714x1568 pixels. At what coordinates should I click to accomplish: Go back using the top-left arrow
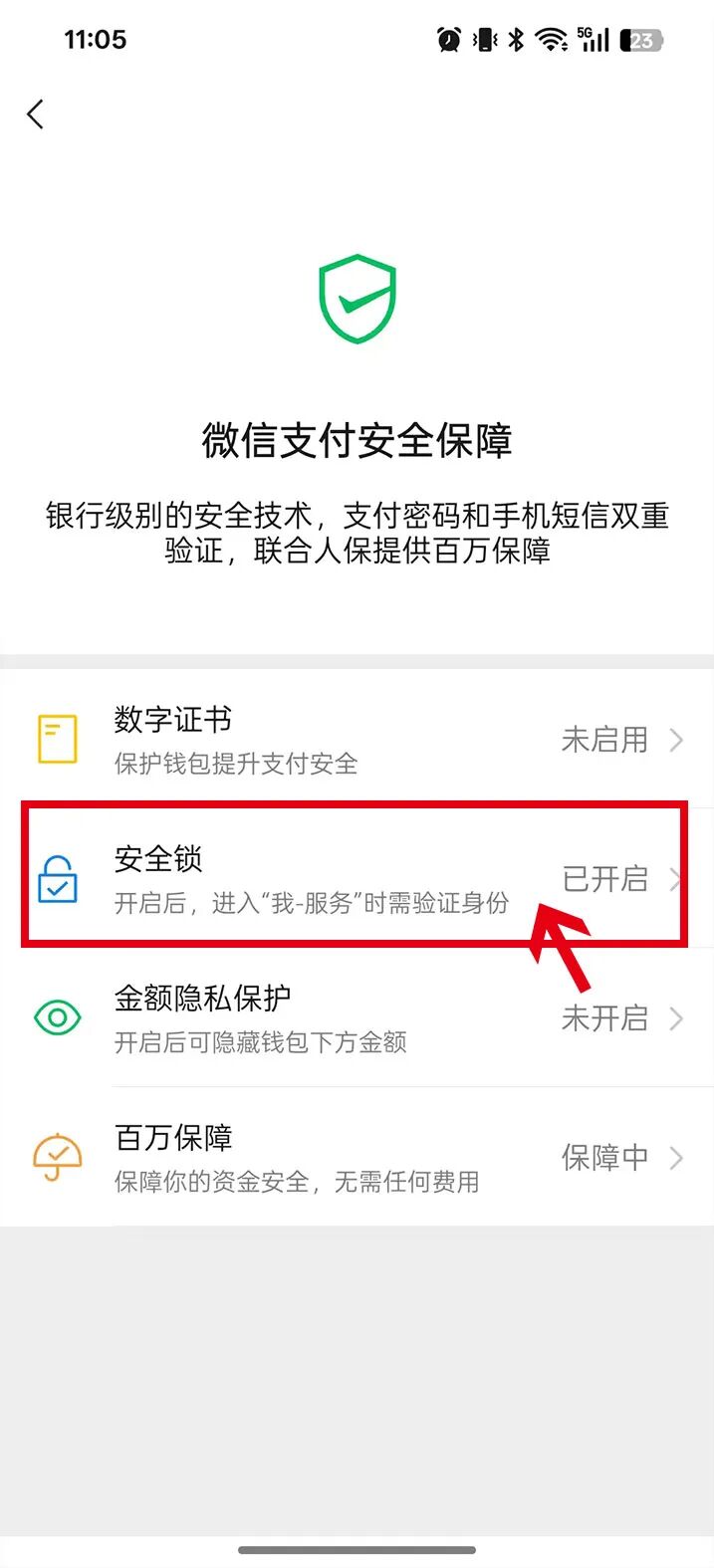pos(36,114)
